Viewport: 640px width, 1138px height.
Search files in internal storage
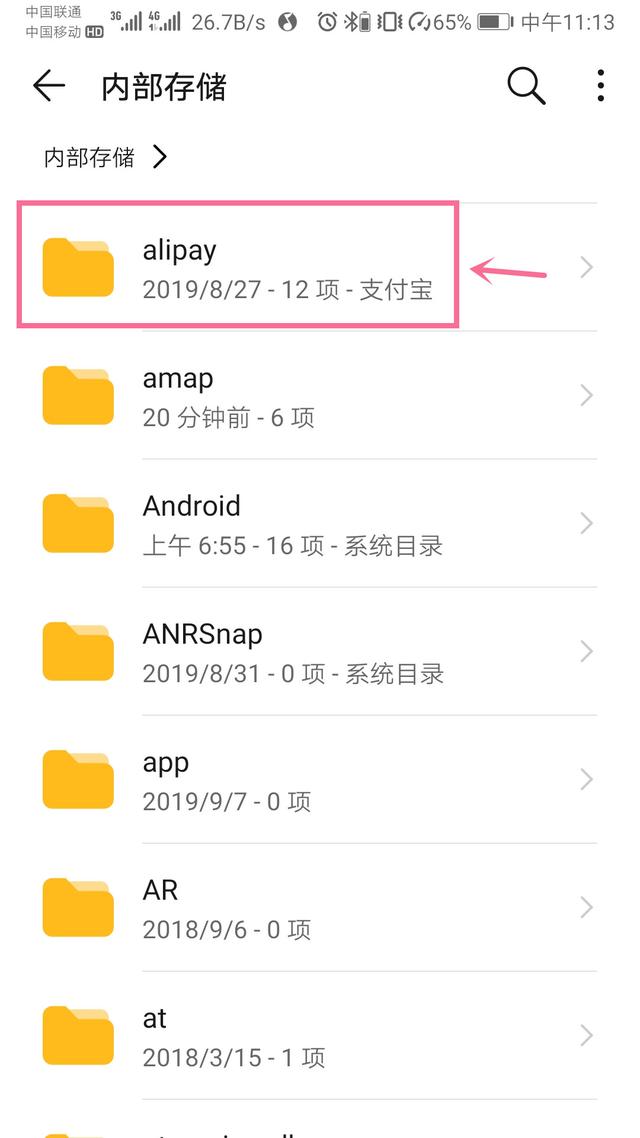[x=526, y=87]
